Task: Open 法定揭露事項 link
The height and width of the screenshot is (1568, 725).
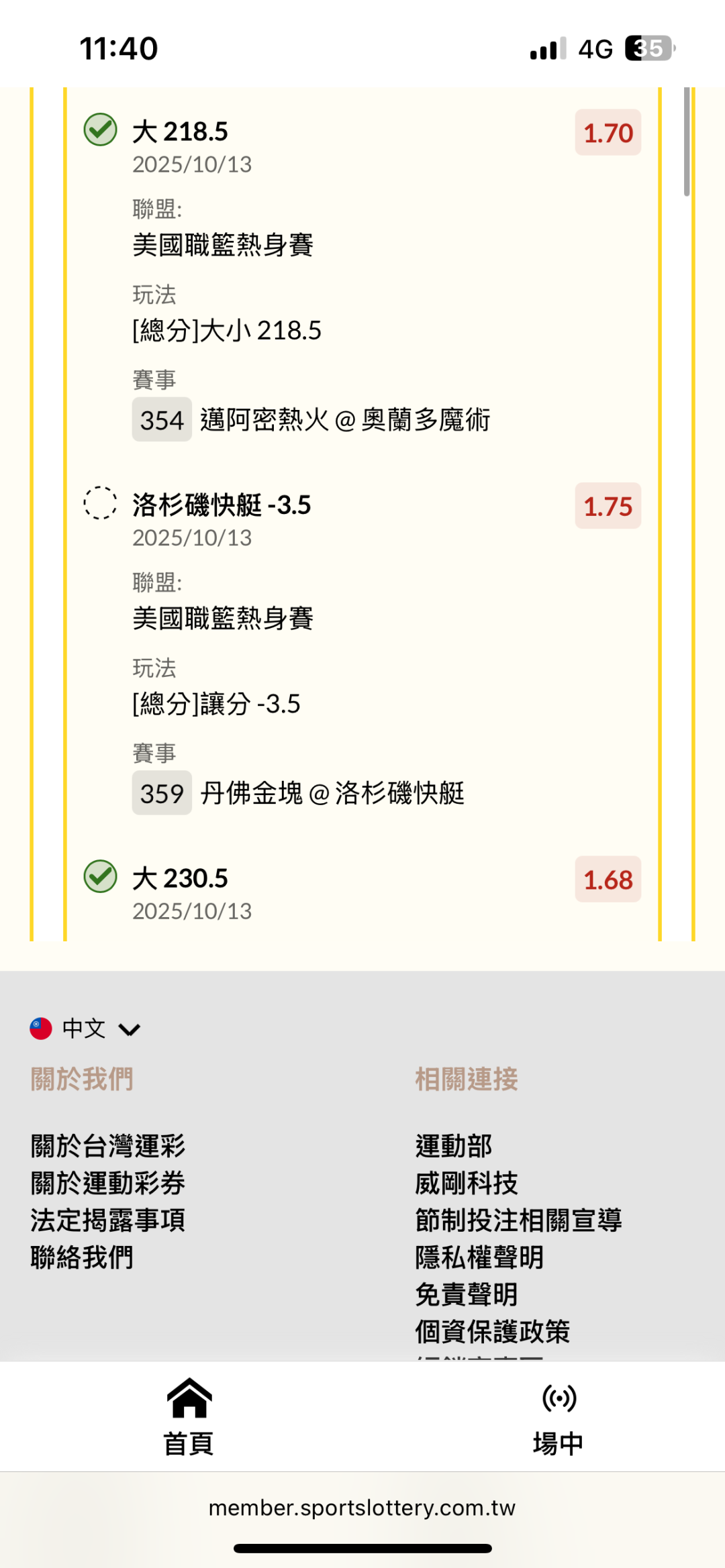Action: [107, 1220]
